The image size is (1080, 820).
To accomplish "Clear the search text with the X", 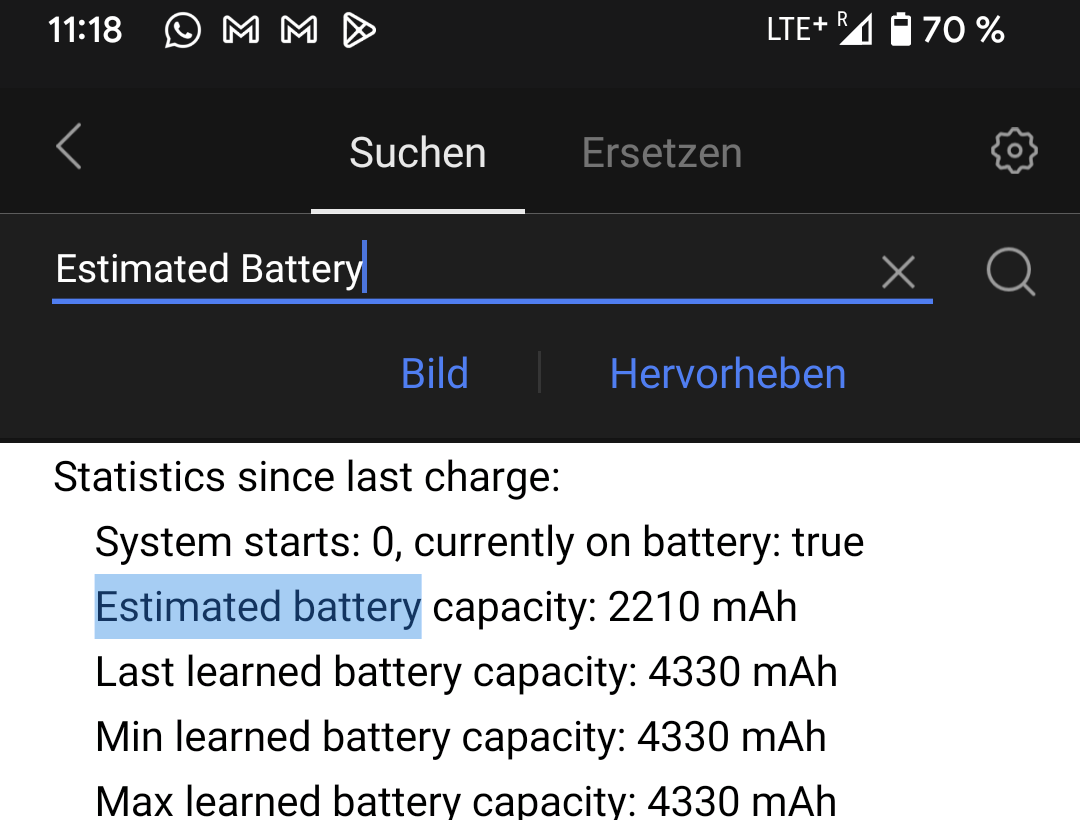I will click(899, 272).
